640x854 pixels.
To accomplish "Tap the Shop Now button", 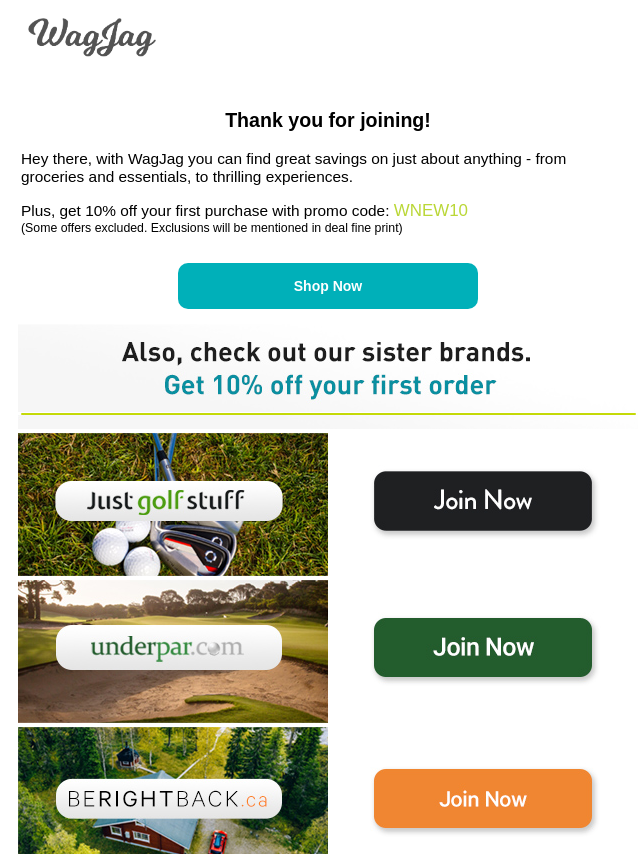I will [327, 286].
